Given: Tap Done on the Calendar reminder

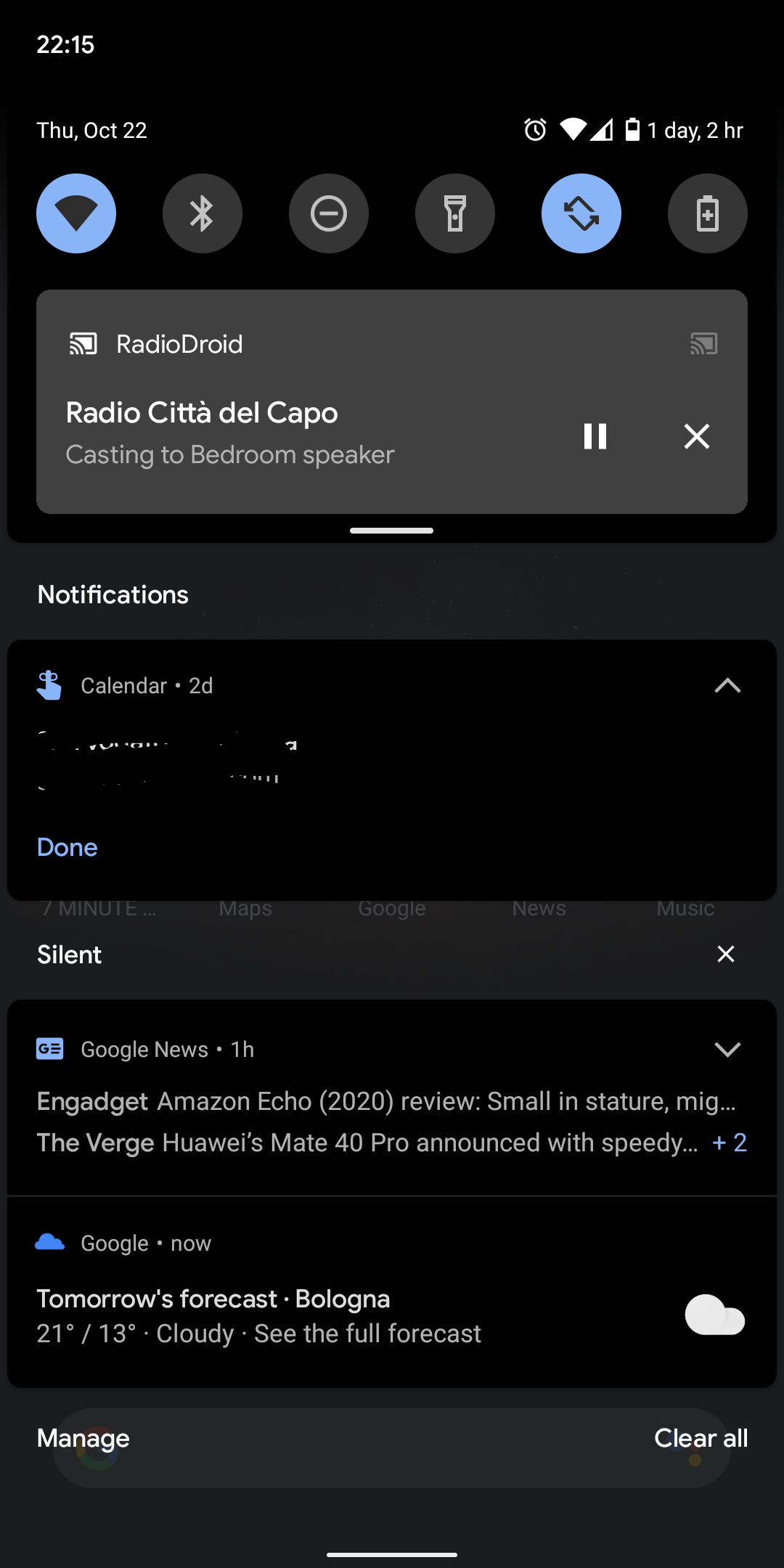Looking at the screenshot, I should (x=67, y=846).
